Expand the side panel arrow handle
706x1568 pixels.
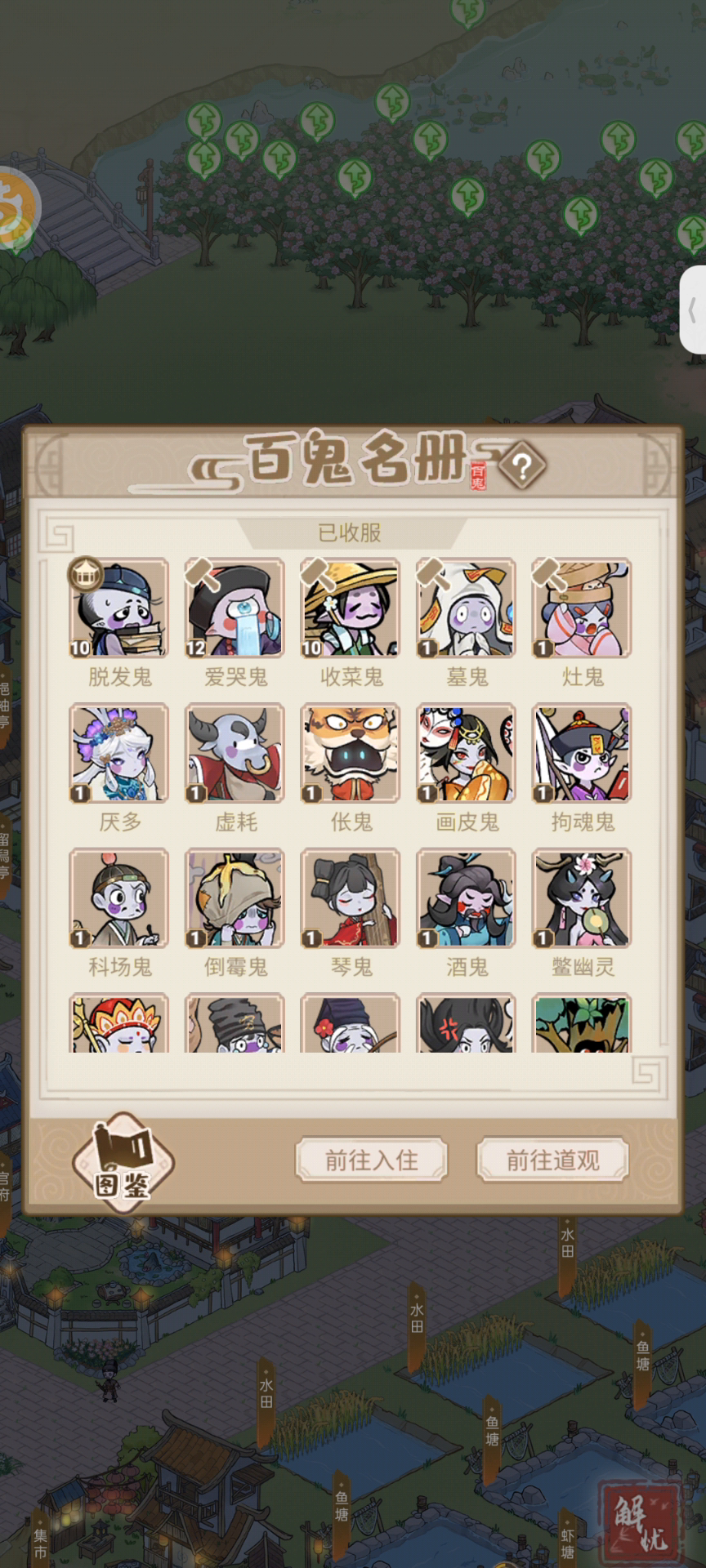tap(693, 310)
